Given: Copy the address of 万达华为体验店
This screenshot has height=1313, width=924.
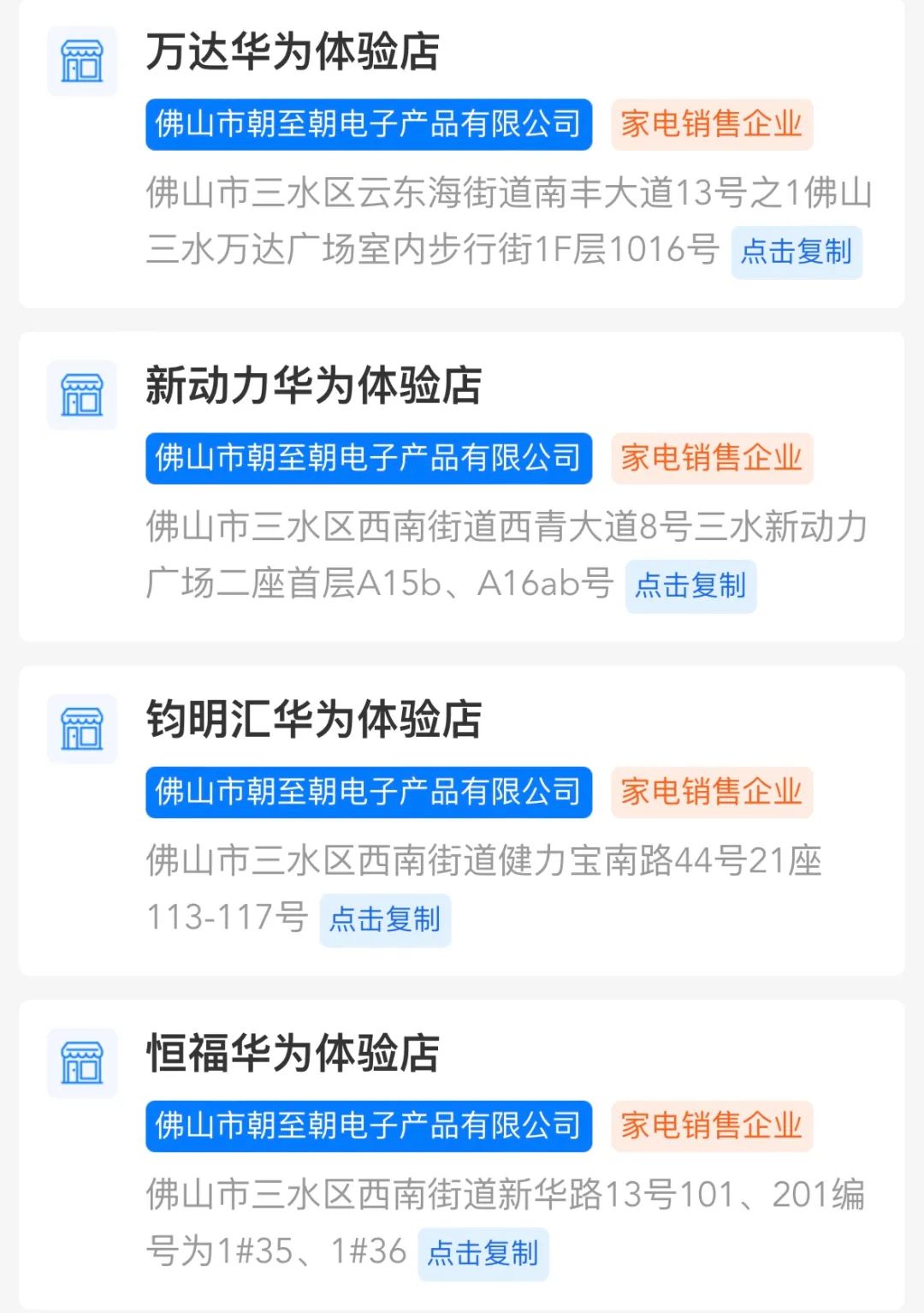Looking at the screenshot, I should pyautogui.click(x=797, y=252).
